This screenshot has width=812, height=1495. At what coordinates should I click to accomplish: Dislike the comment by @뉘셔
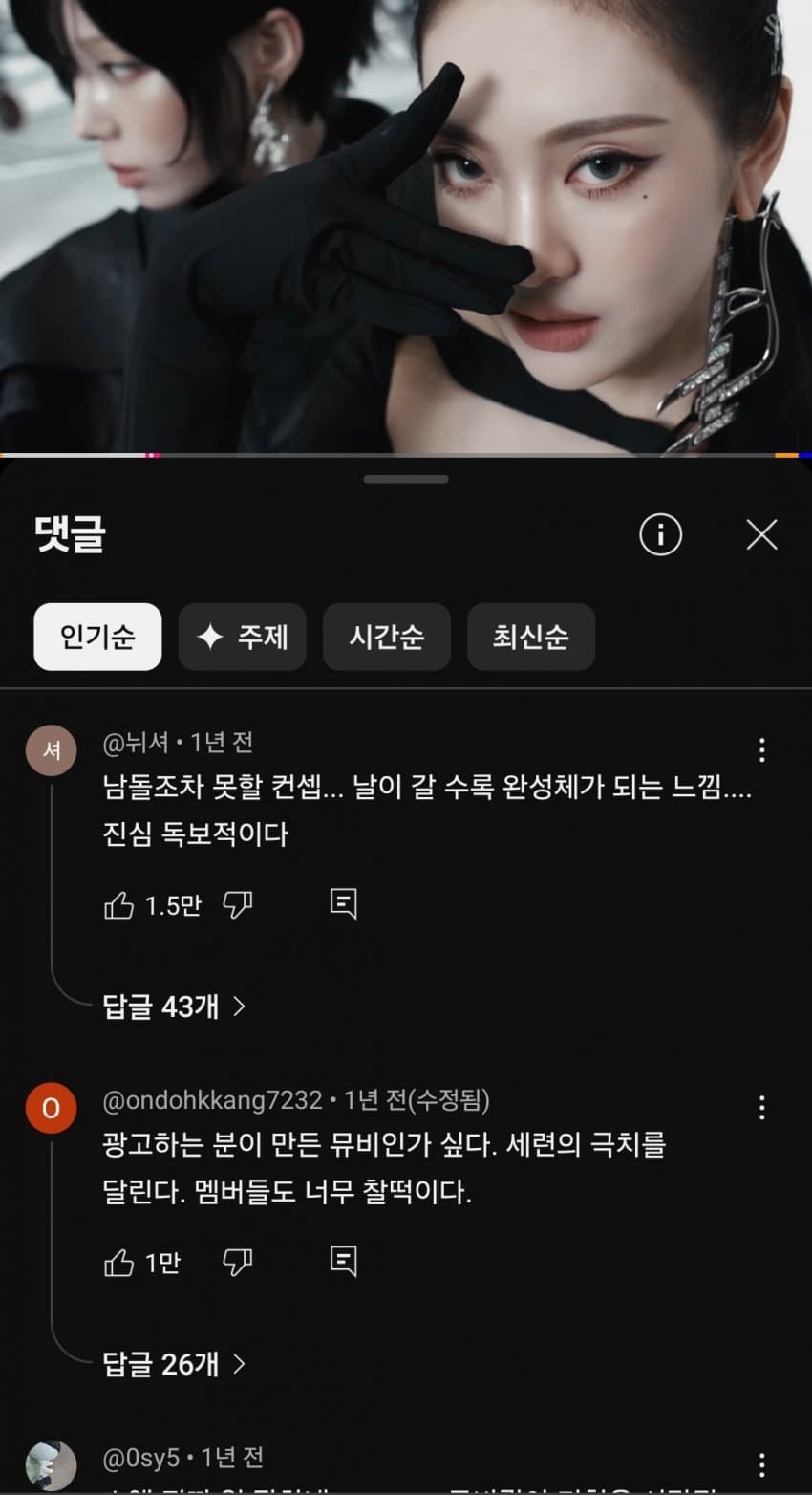tap(237, 905)
